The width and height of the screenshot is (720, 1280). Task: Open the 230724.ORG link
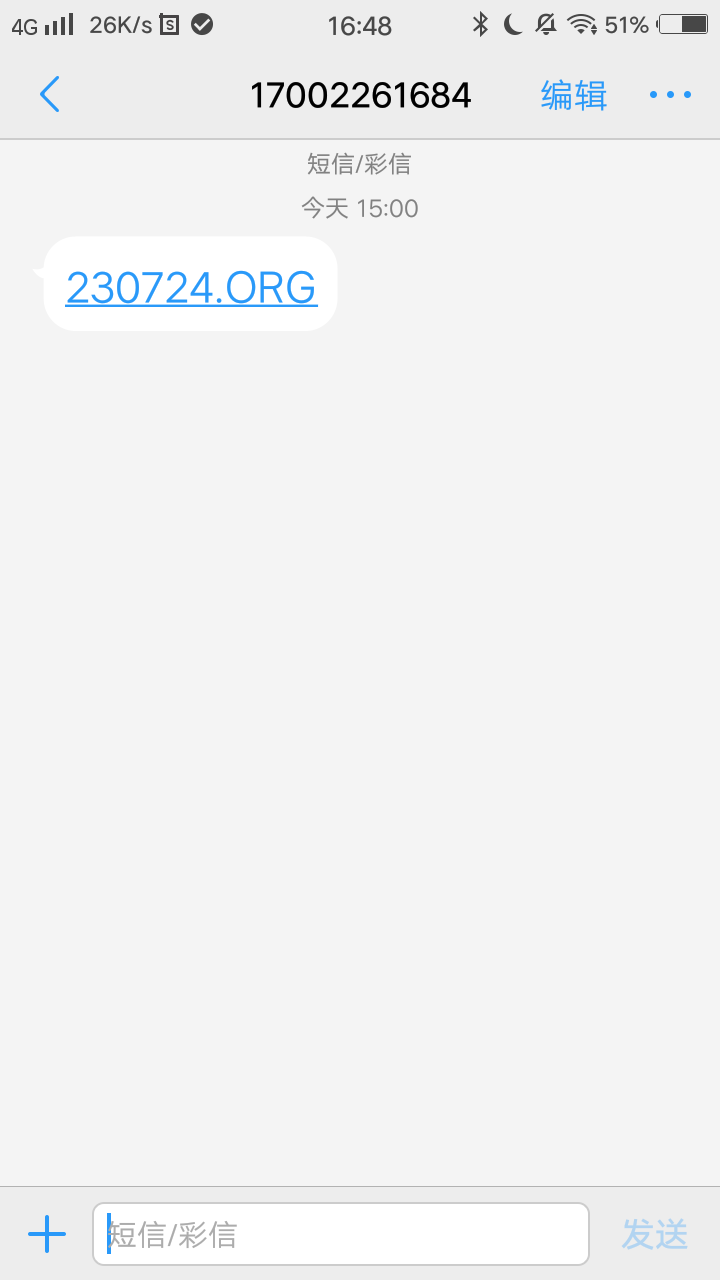[191, 288]
